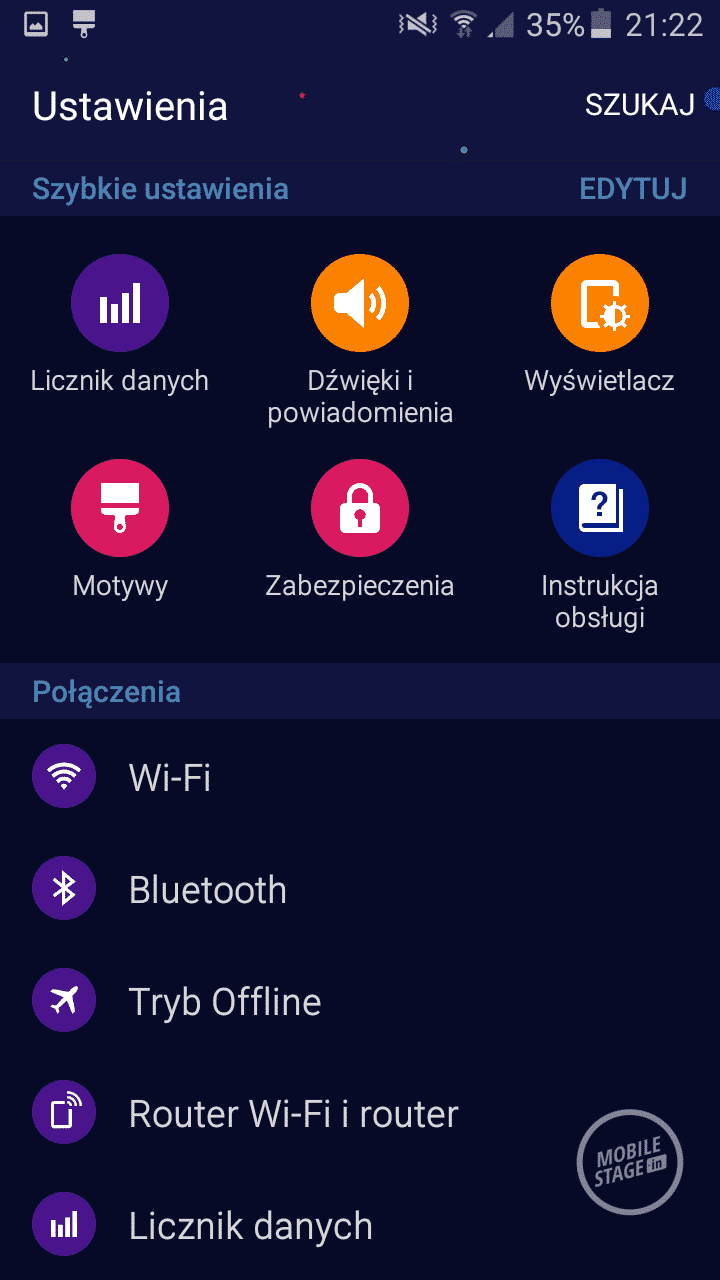
Task: Tap SZUKAJ to search settings
Action: pos(640,106)
